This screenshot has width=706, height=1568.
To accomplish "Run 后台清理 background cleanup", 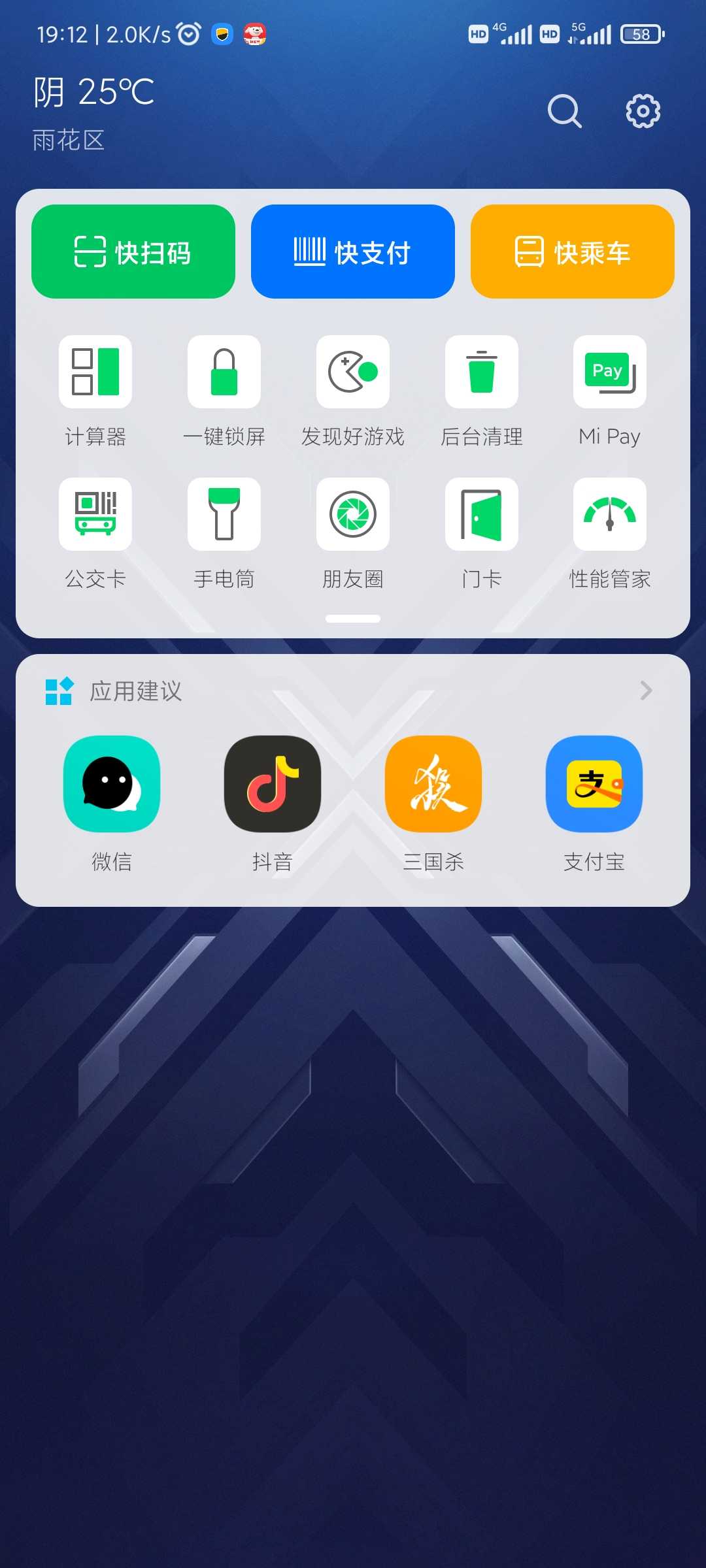I will tap(482, 372).
